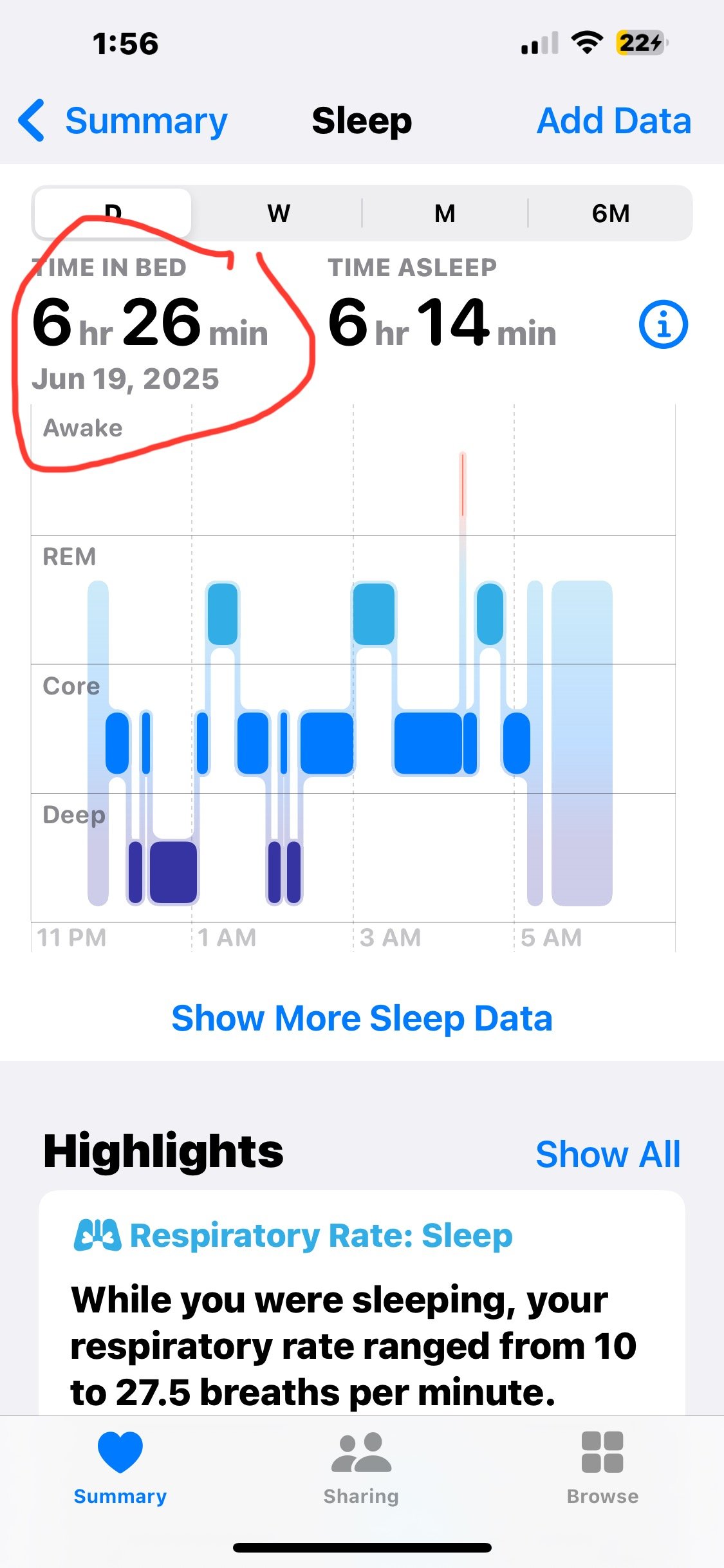Switch to the Browse tab

(602, 1469)
